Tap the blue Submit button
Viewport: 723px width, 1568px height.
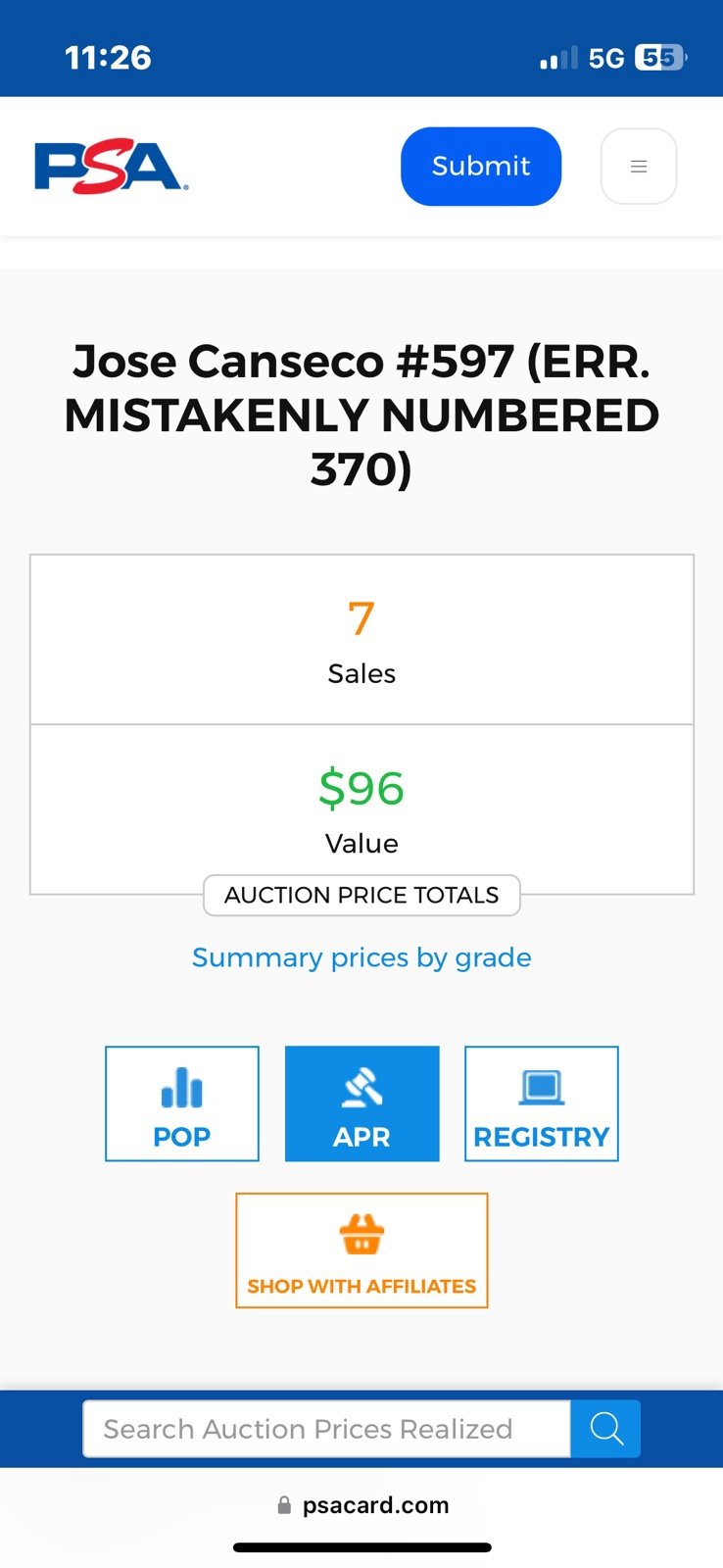point(480,167)
